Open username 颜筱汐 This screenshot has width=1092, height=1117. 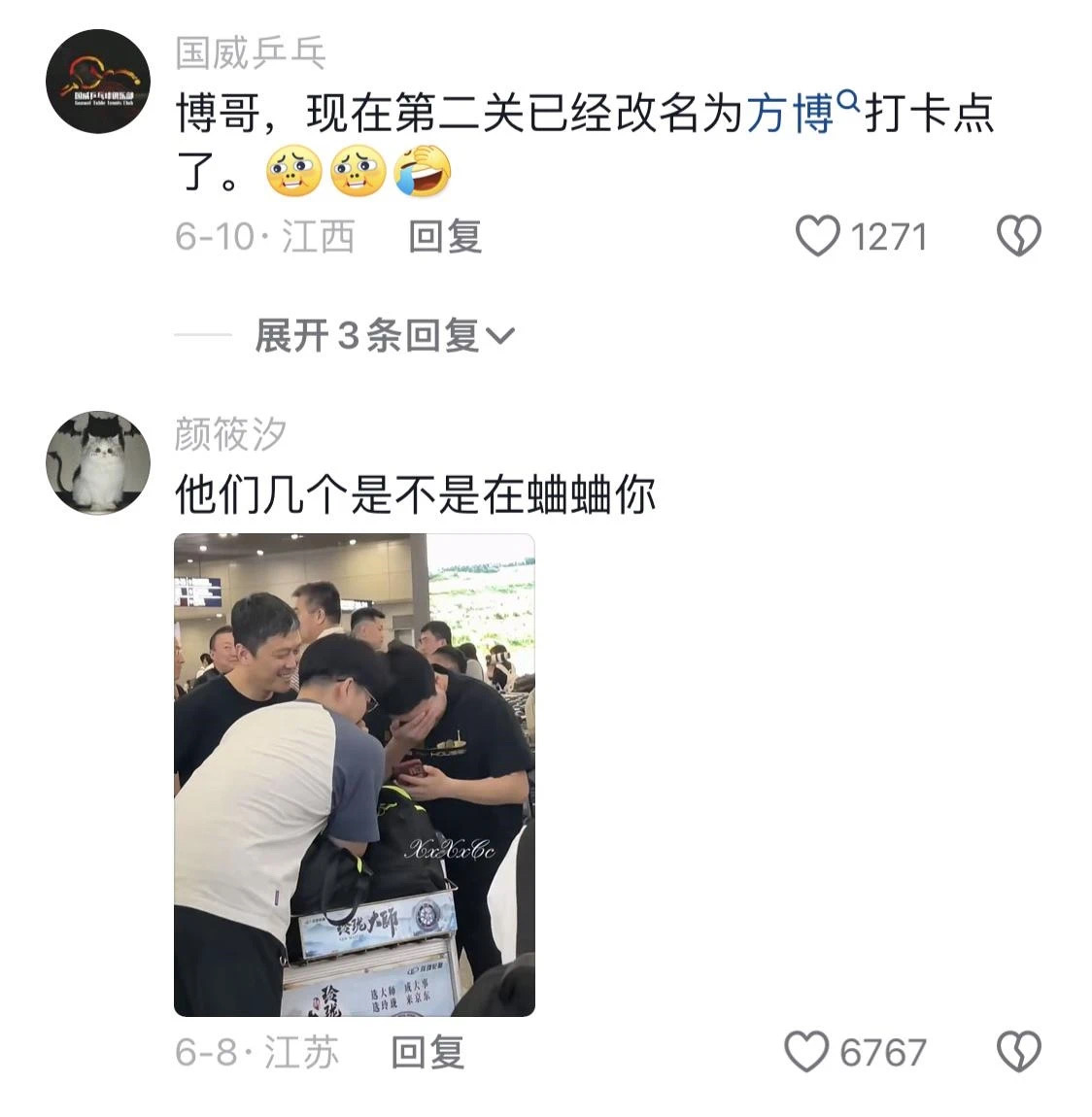point(230,434)
